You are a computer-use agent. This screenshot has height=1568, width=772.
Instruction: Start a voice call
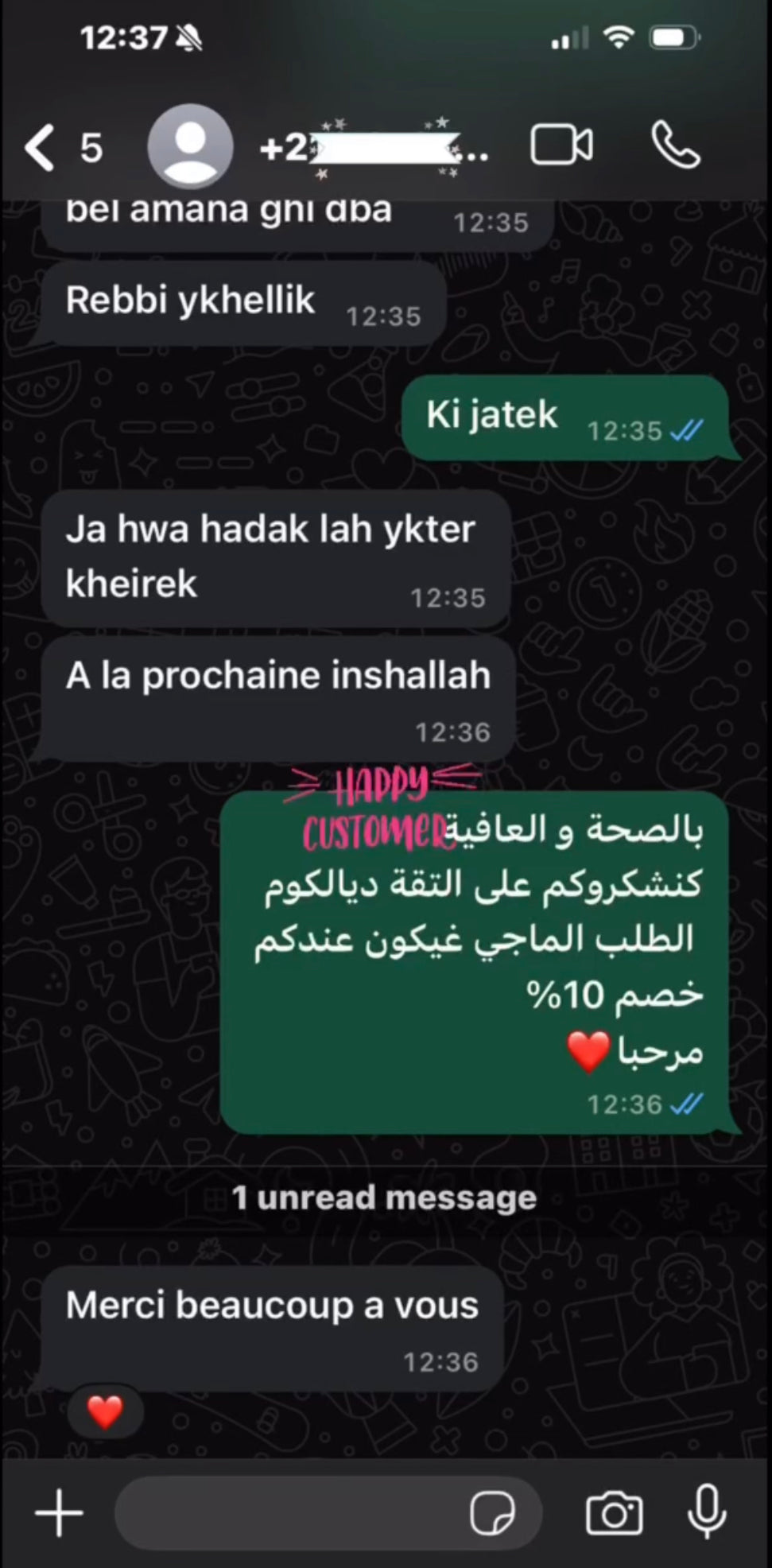click(676, 146)
